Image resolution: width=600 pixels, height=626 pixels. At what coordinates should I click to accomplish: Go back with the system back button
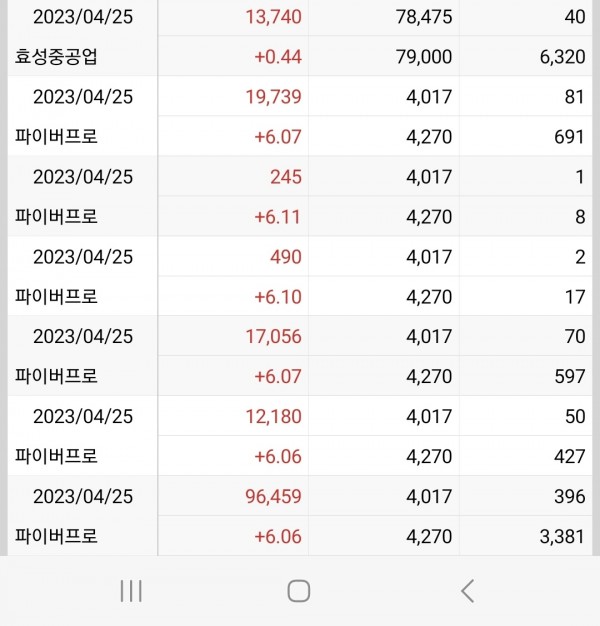coord(467,591)
